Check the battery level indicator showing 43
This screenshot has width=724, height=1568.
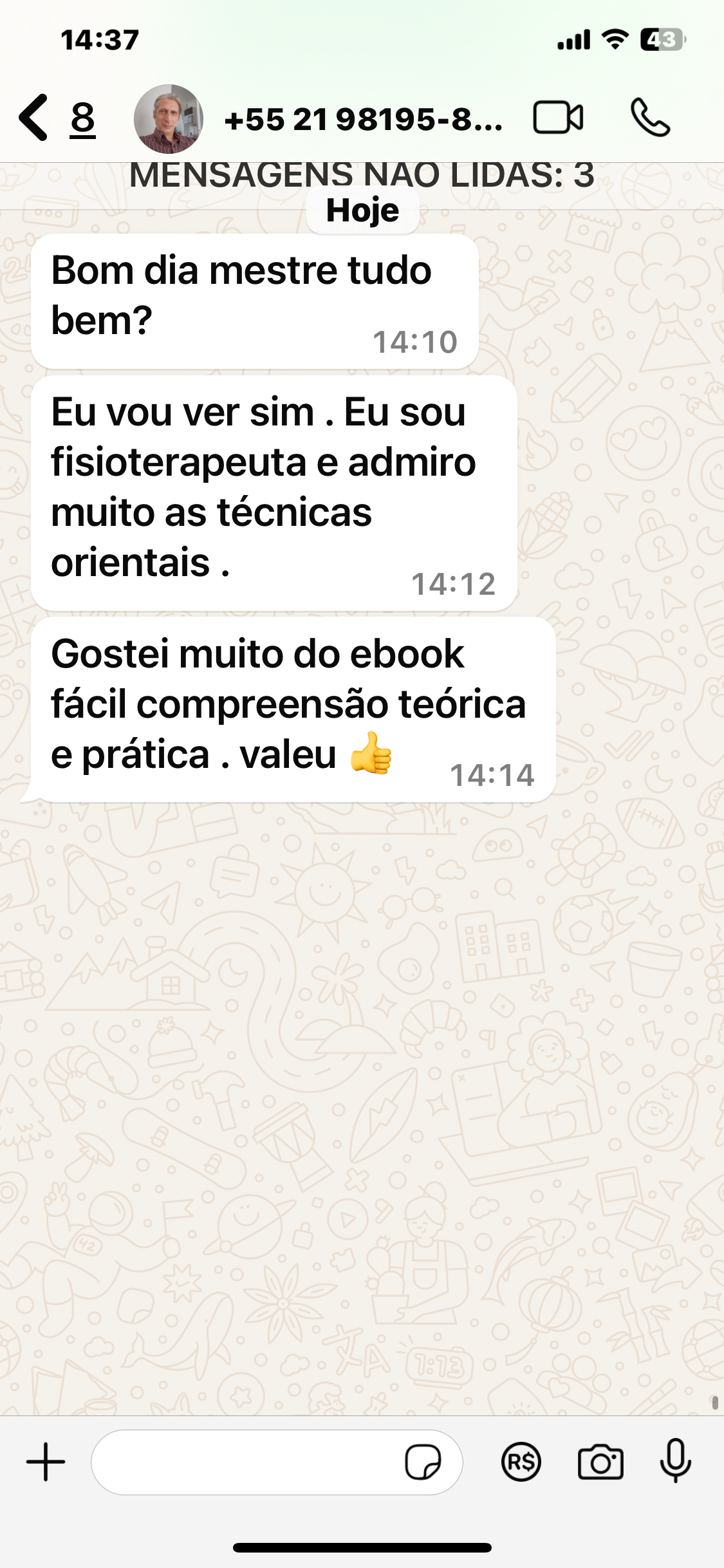660,39
